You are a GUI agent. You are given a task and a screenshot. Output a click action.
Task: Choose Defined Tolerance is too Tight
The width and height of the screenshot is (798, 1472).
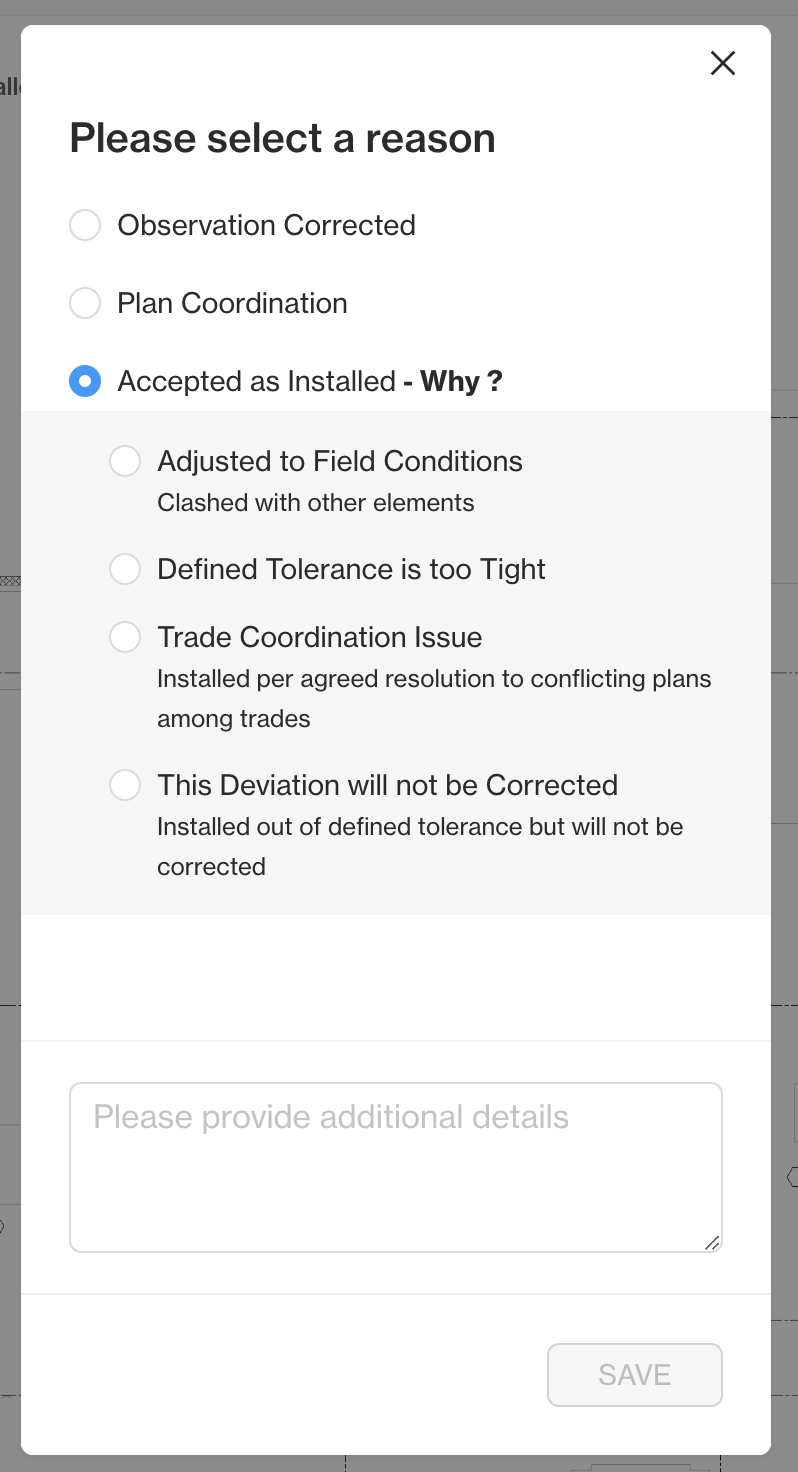pyautogui.click(x=125, y=569)
